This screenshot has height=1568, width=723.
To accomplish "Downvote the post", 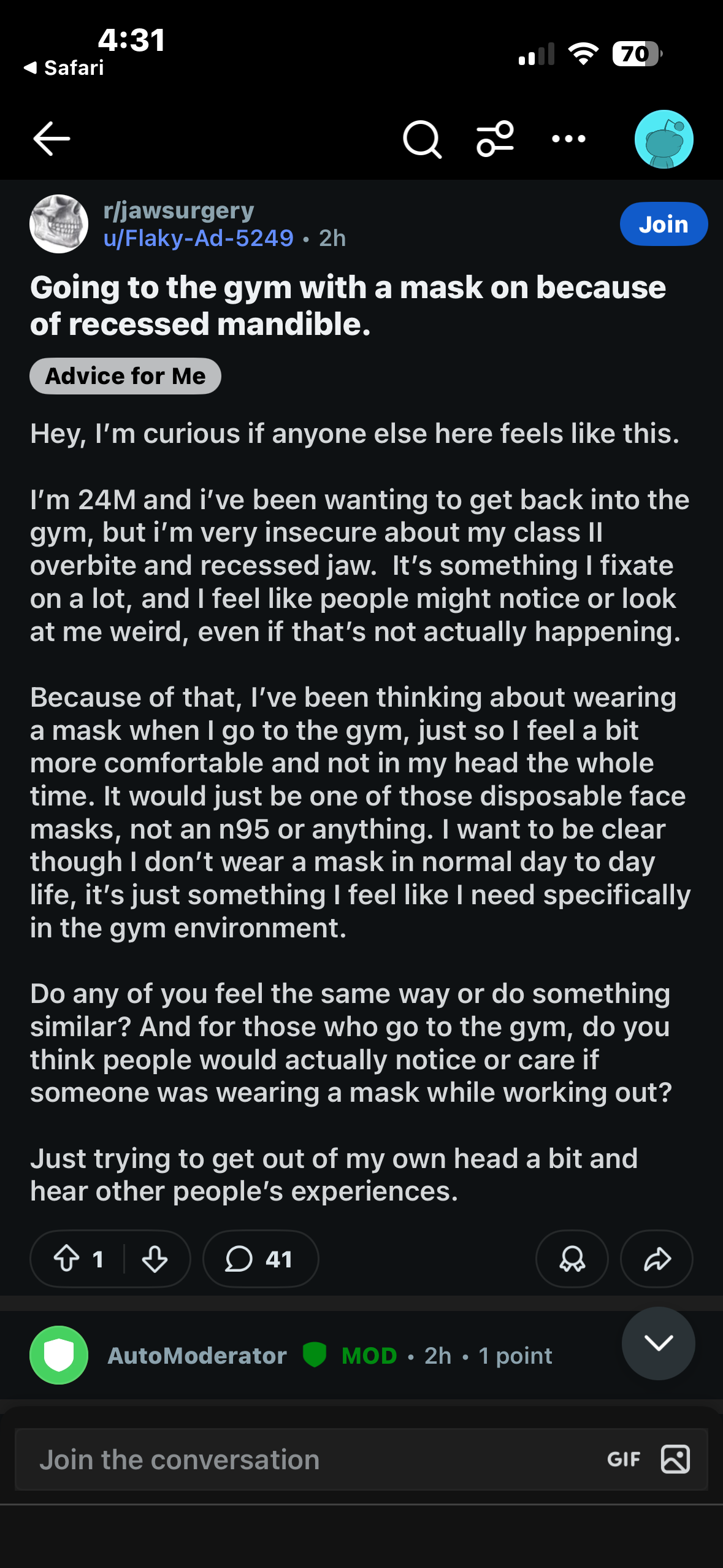I will [x=155, y=1259].
